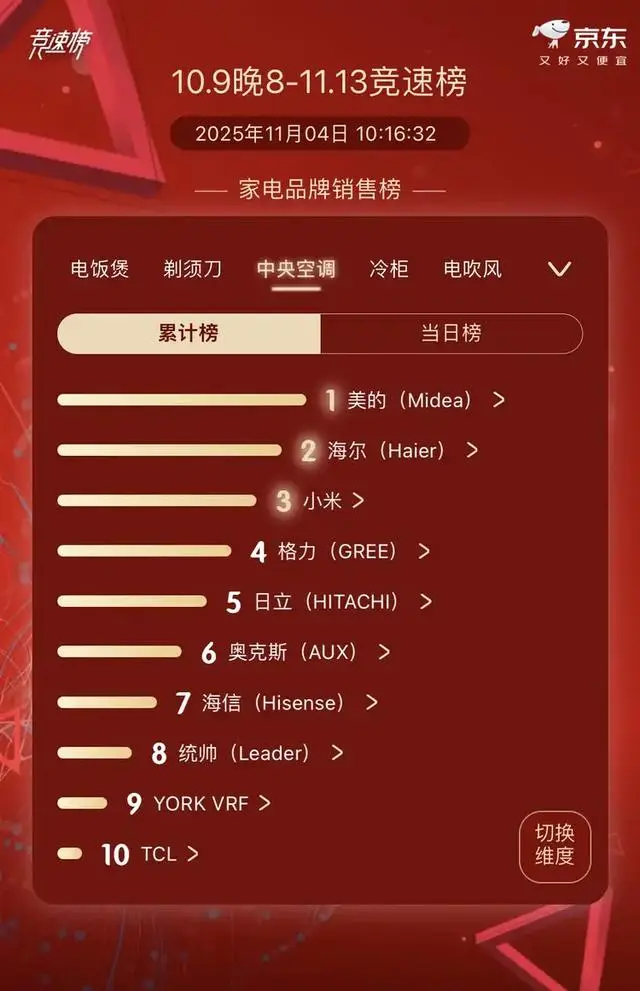The image size is (640, 991).
Task: Switch to the 电饭煲 category tab
Action: click(x=100, y=269)
